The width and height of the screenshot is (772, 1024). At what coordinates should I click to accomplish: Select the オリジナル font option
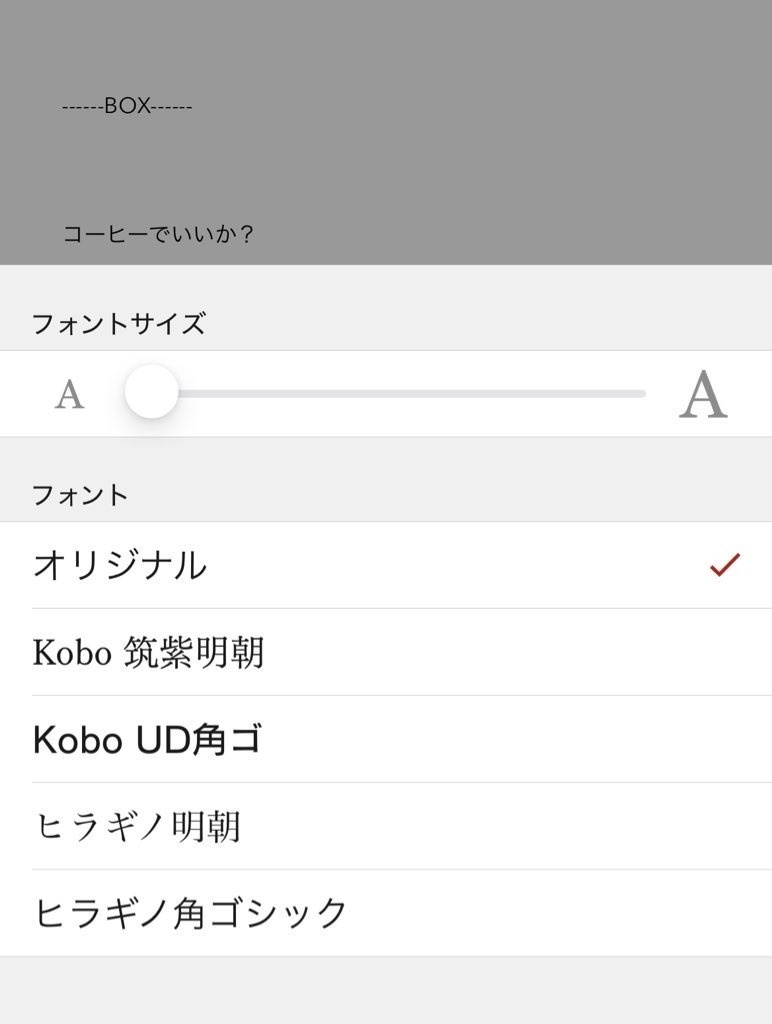(120, 564)
